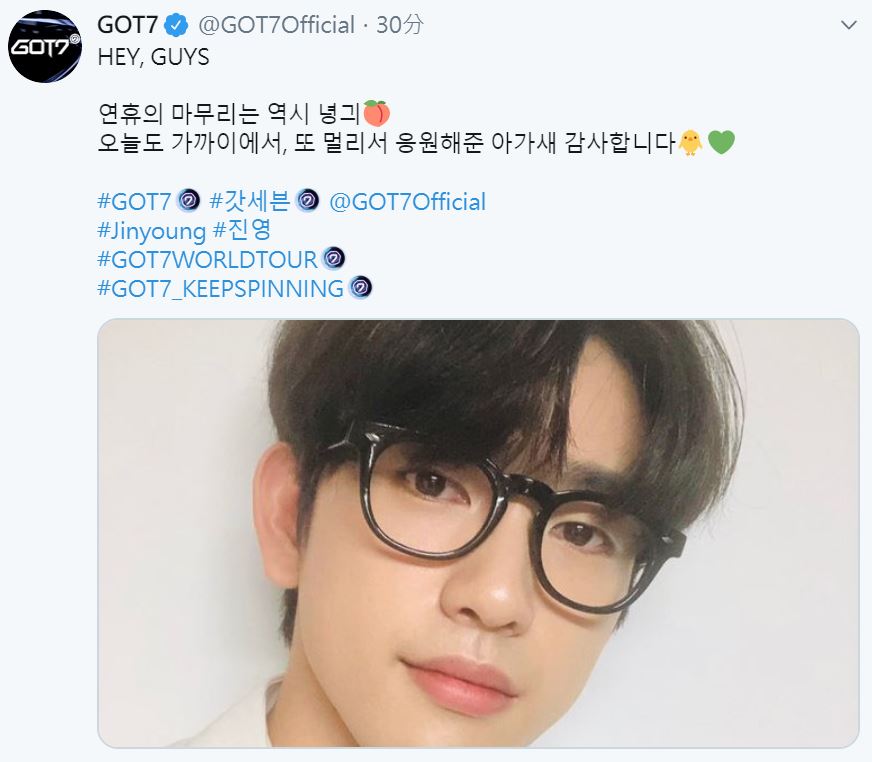Open the 30분 tweet timestamp
872x762 pixels.
click(400, 24)
